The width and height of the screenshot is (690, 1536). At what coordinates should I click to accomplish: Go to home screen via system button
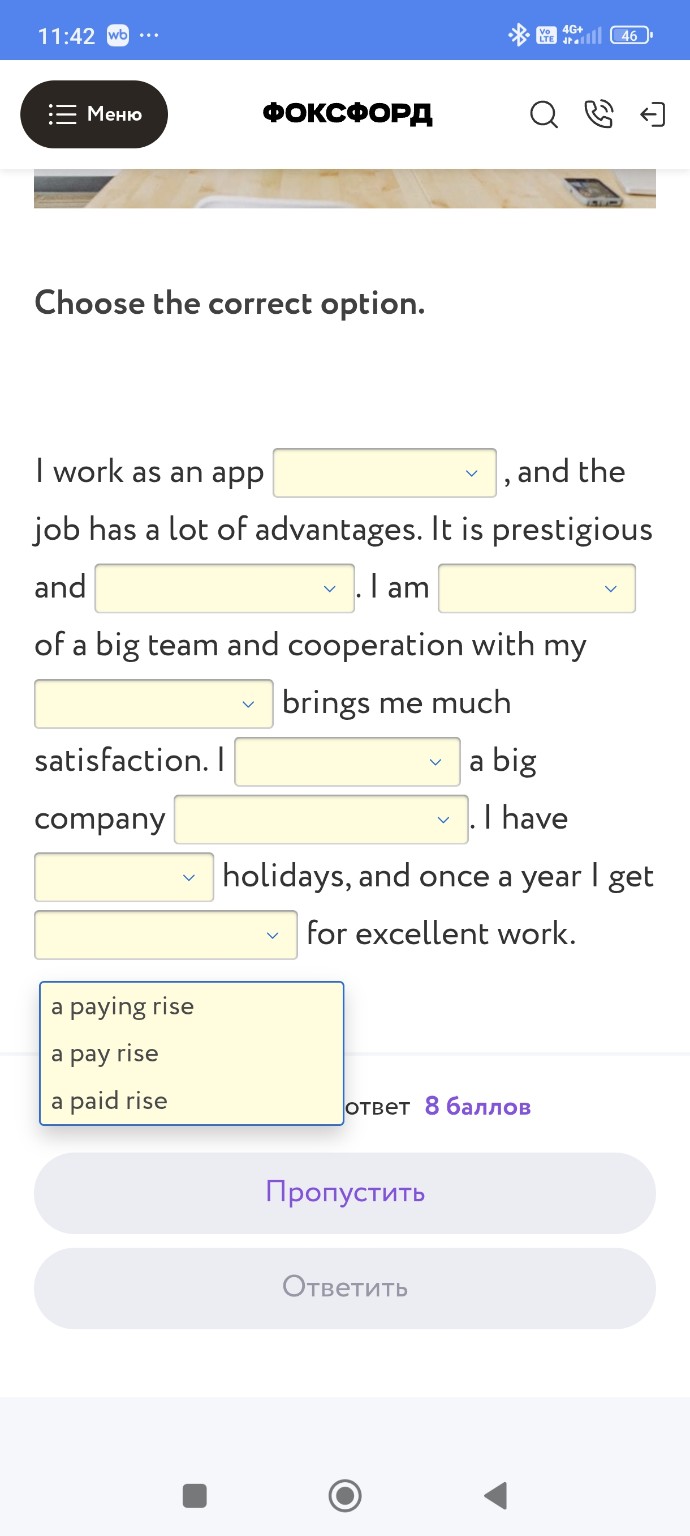345,1495
